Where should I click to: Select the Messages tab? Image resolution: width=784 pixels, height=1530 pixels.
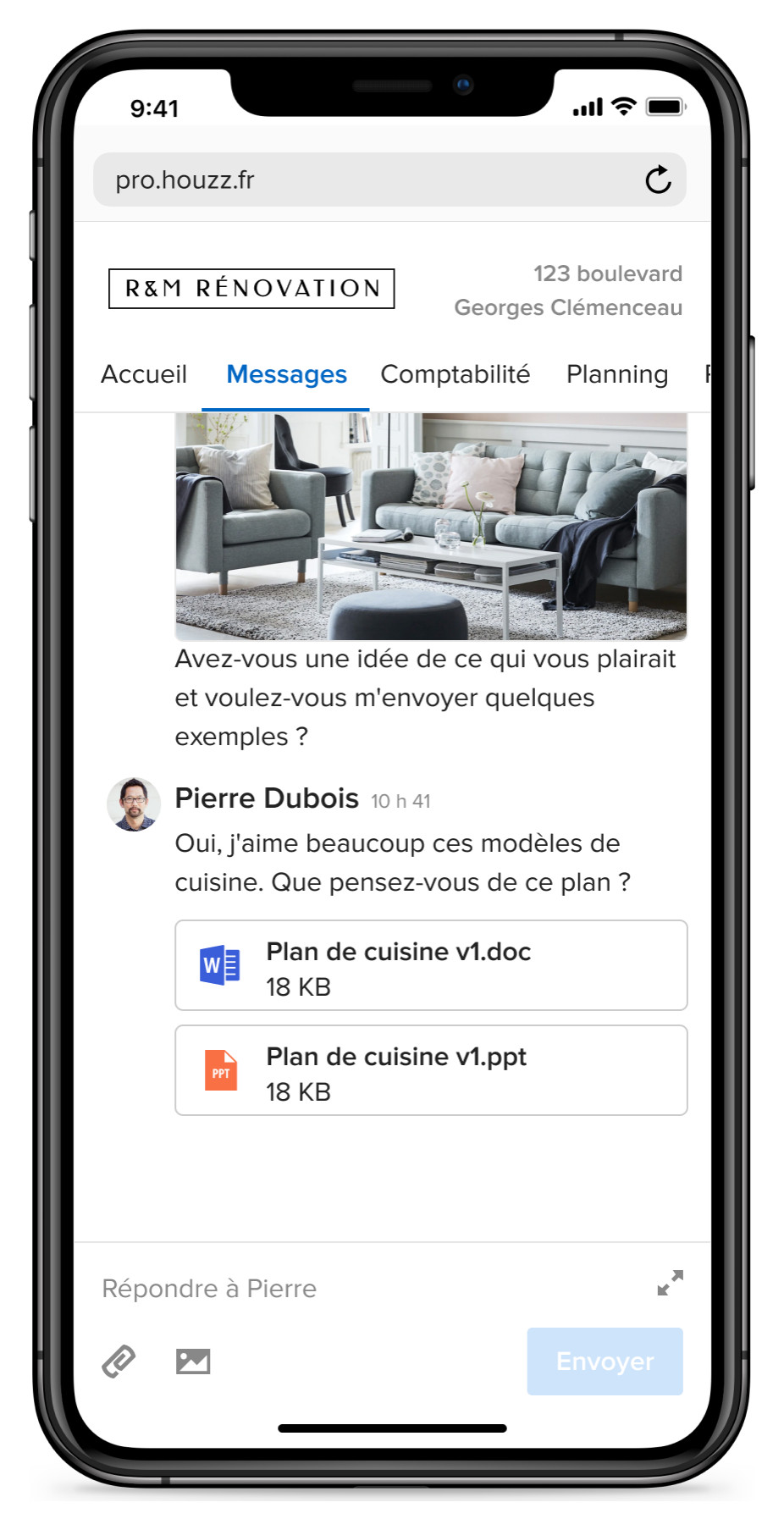pyautogui.click(x=286, y=374)
